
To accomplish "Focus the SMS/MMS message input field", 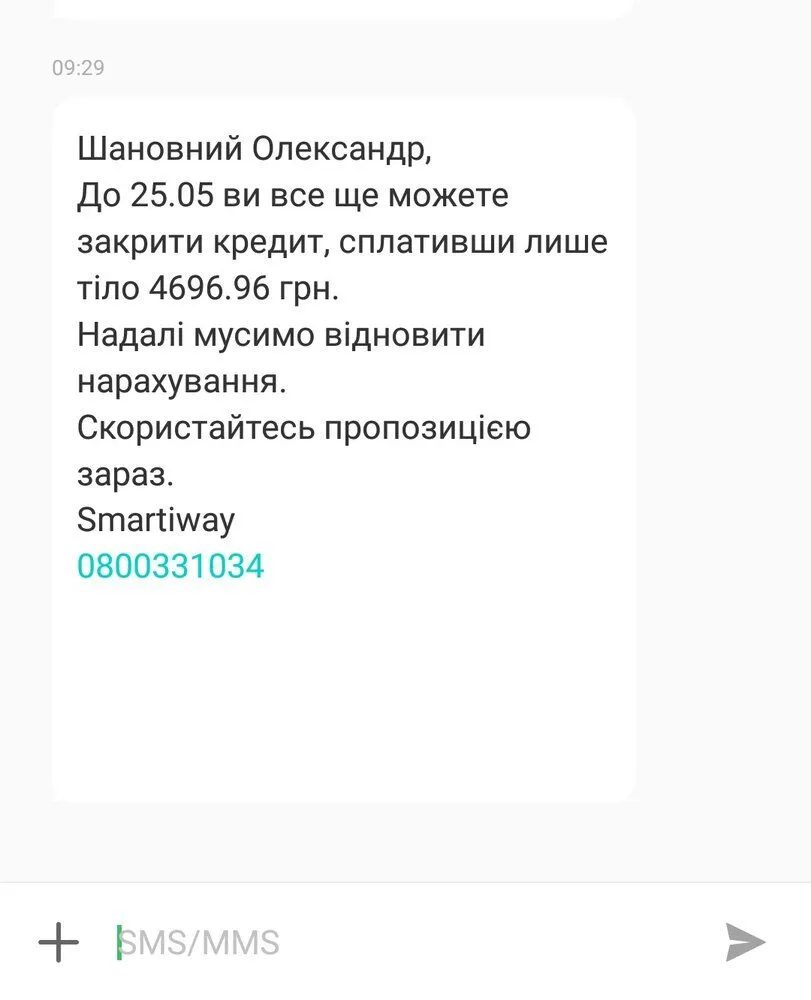I will tap(400, 942).
